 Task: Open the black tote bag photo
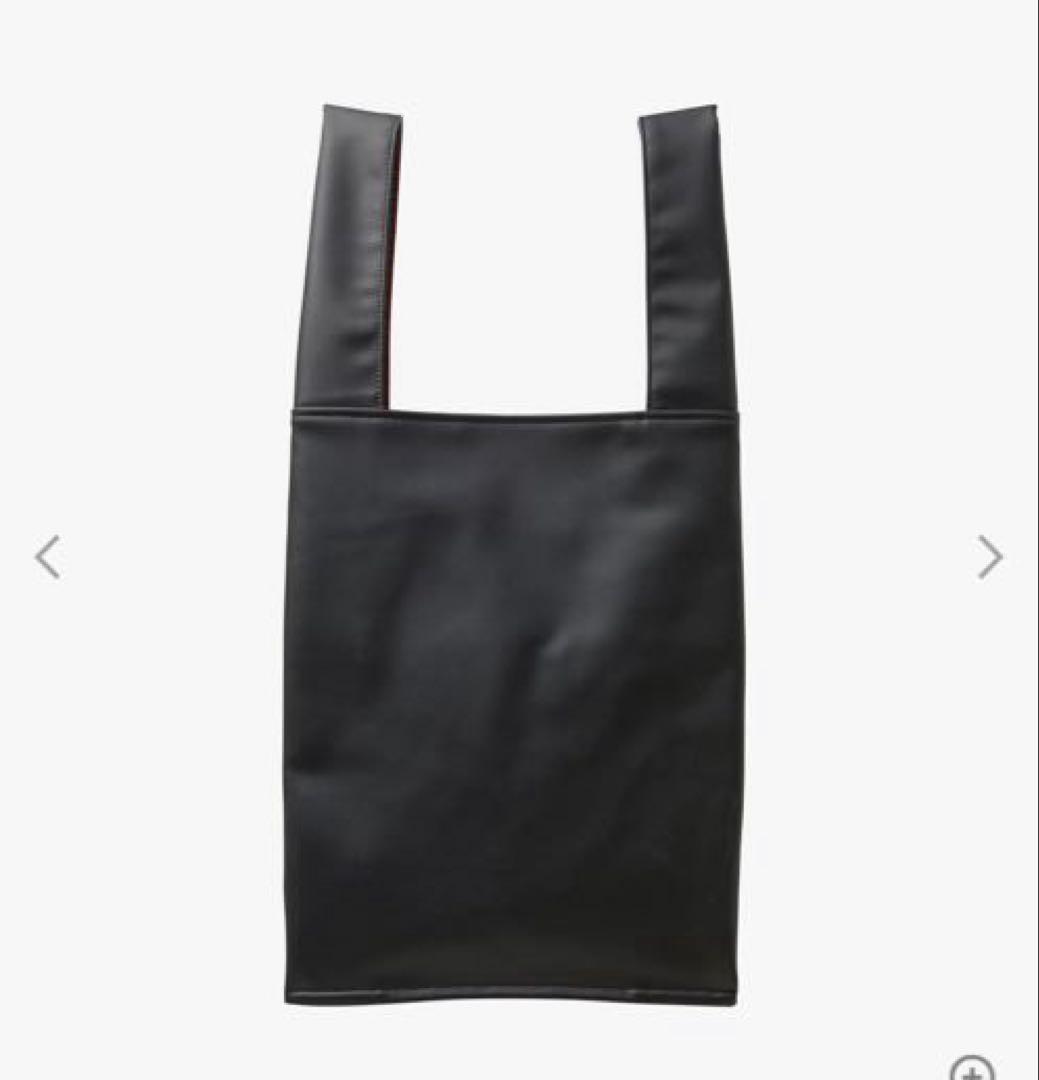[515, 600]
